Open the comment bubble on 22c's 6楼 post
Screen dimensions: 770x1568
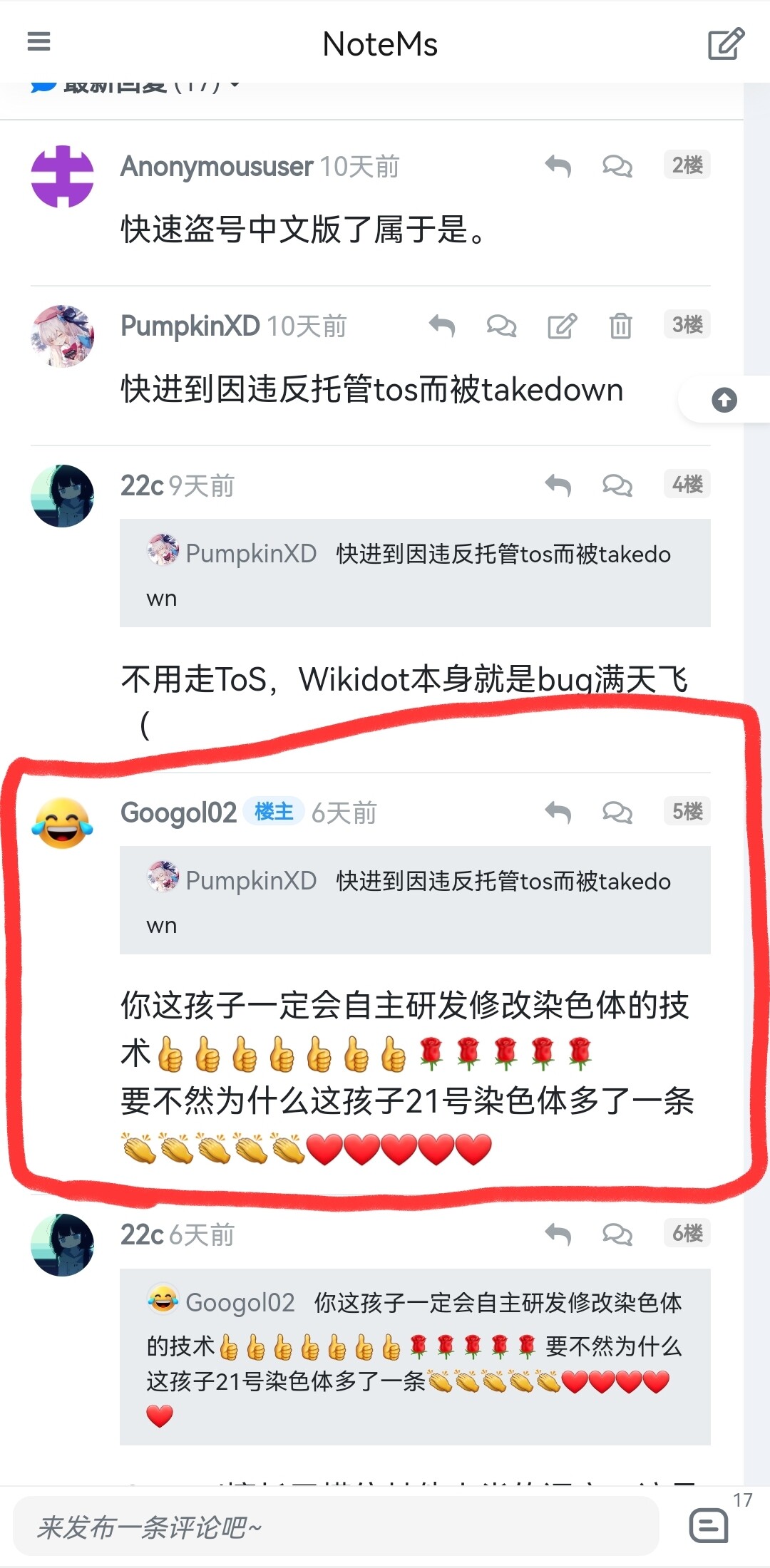pos(617,1234)
